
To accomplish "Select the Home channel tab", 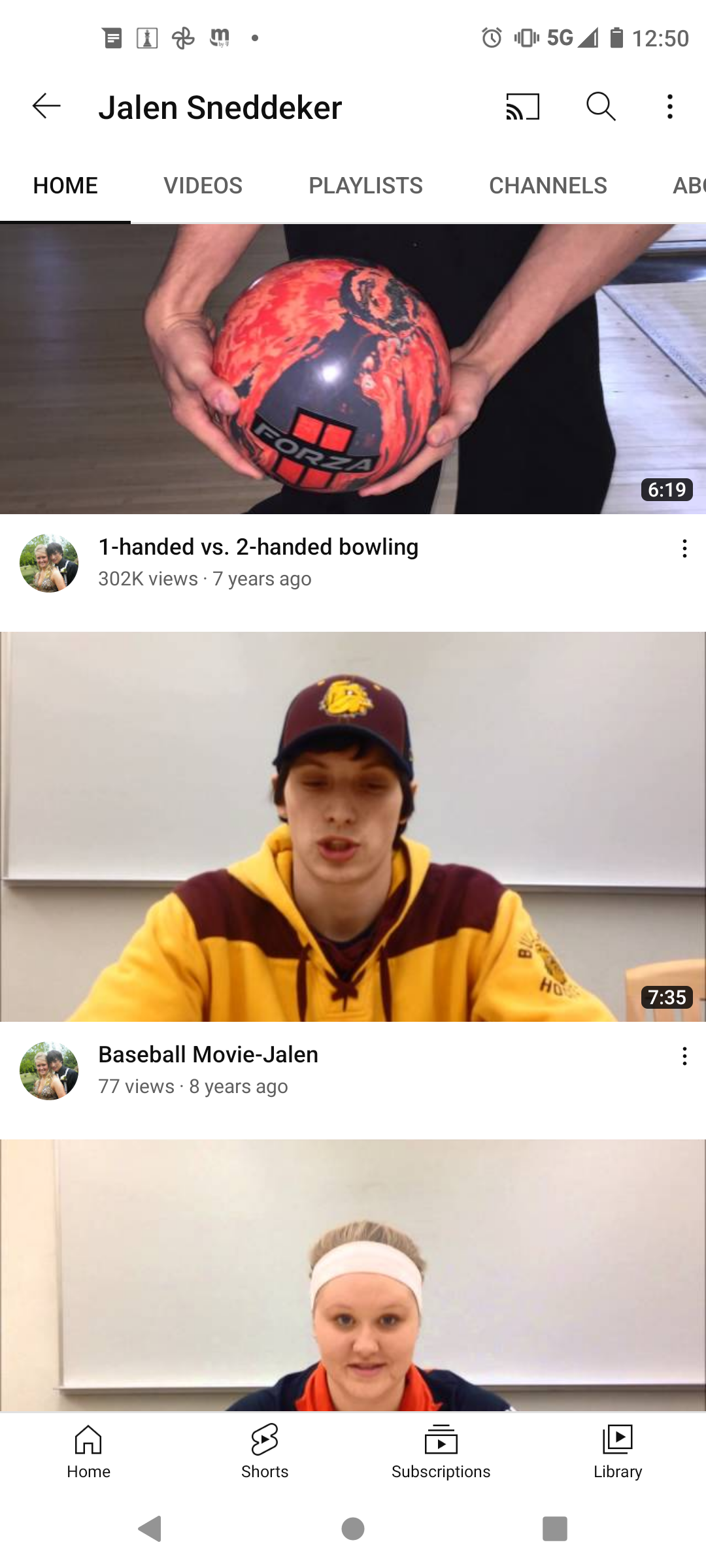I will [65, 186].
